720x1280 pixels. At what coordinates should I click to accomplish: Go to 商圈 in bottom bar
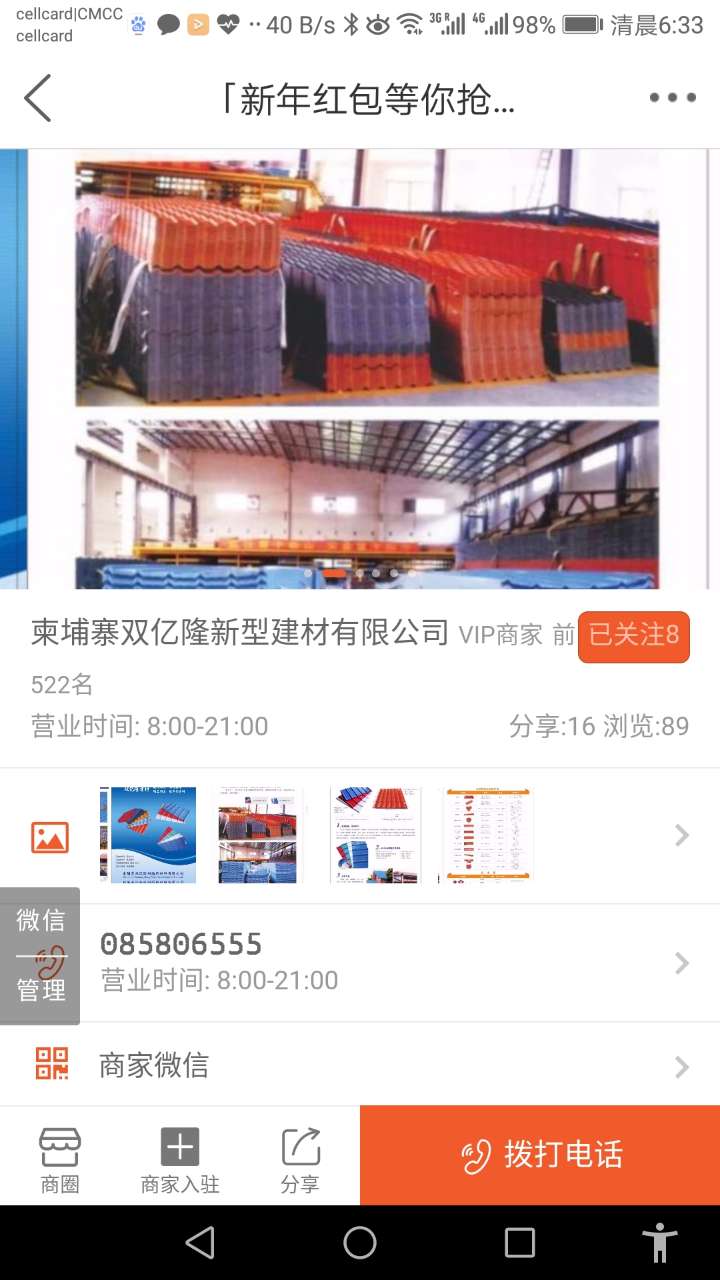click(60, 1158)
